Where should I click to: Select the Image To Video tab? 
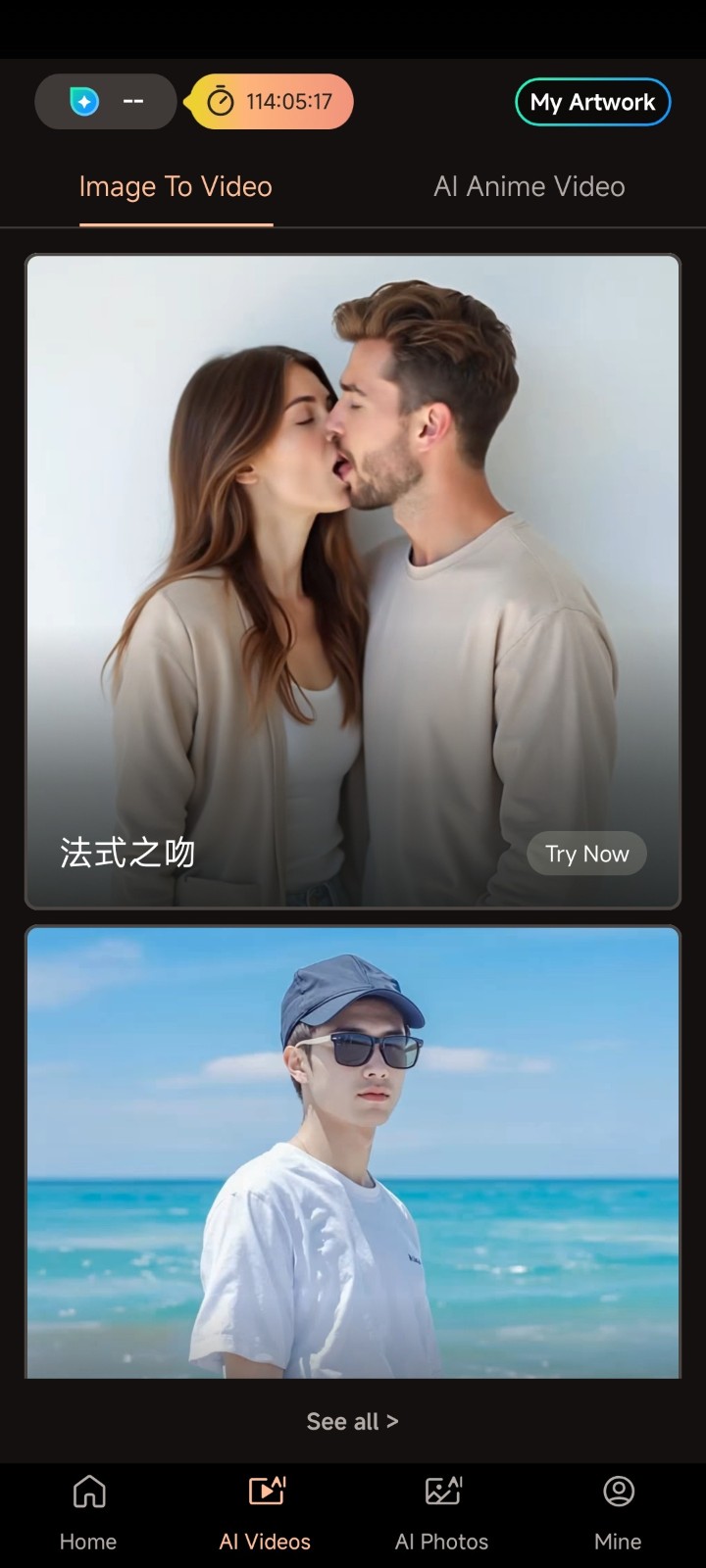pos(176,186)
